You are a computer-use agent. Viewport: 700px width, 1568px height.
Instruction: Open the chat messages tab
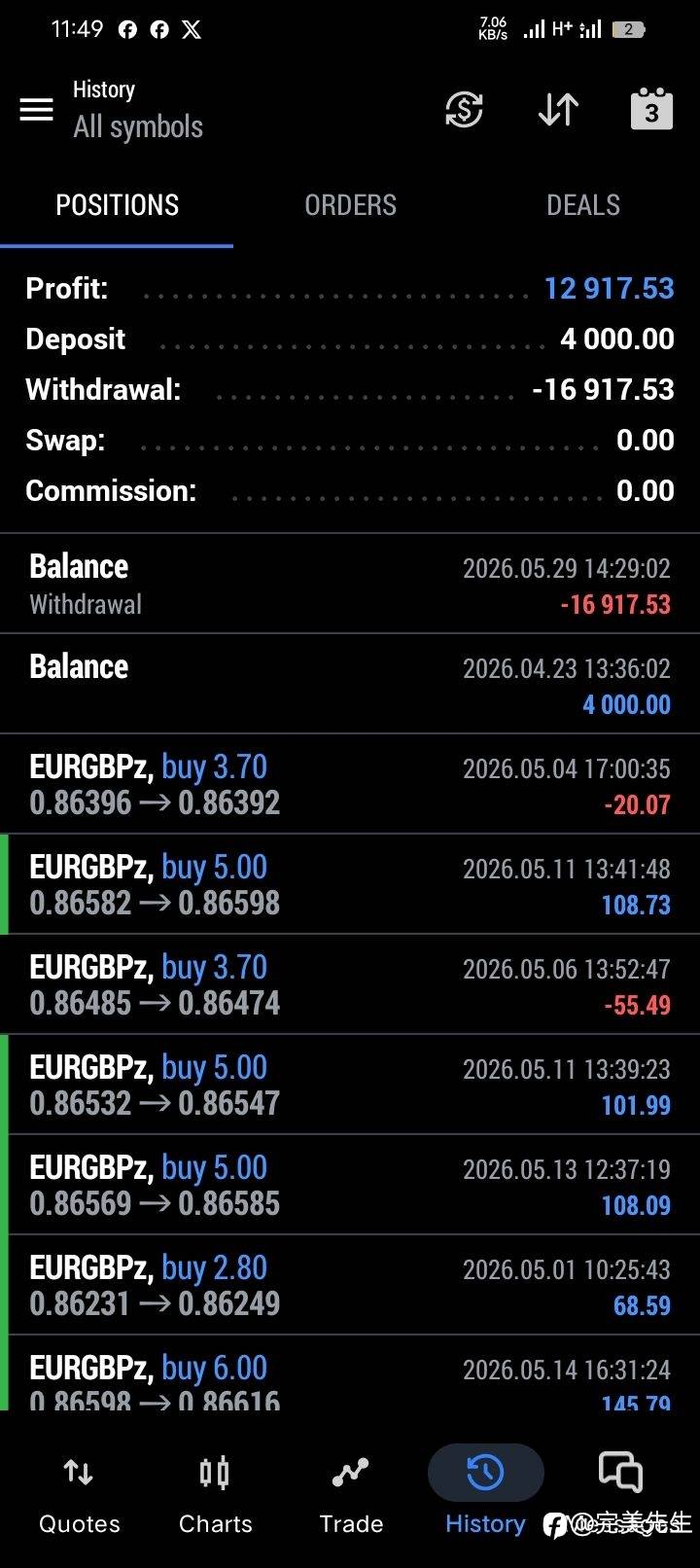point(619,1474)
